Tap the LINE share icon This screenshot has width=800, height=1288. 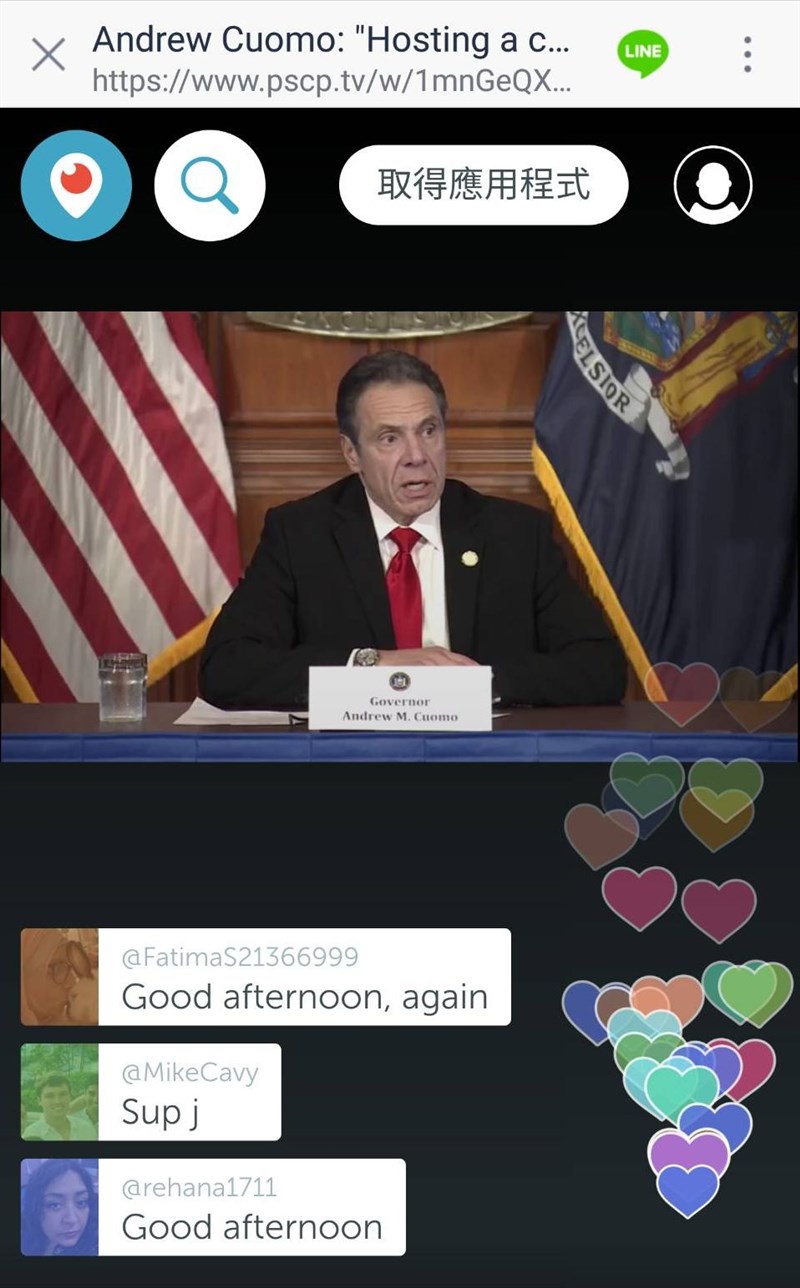click(642, 53)
